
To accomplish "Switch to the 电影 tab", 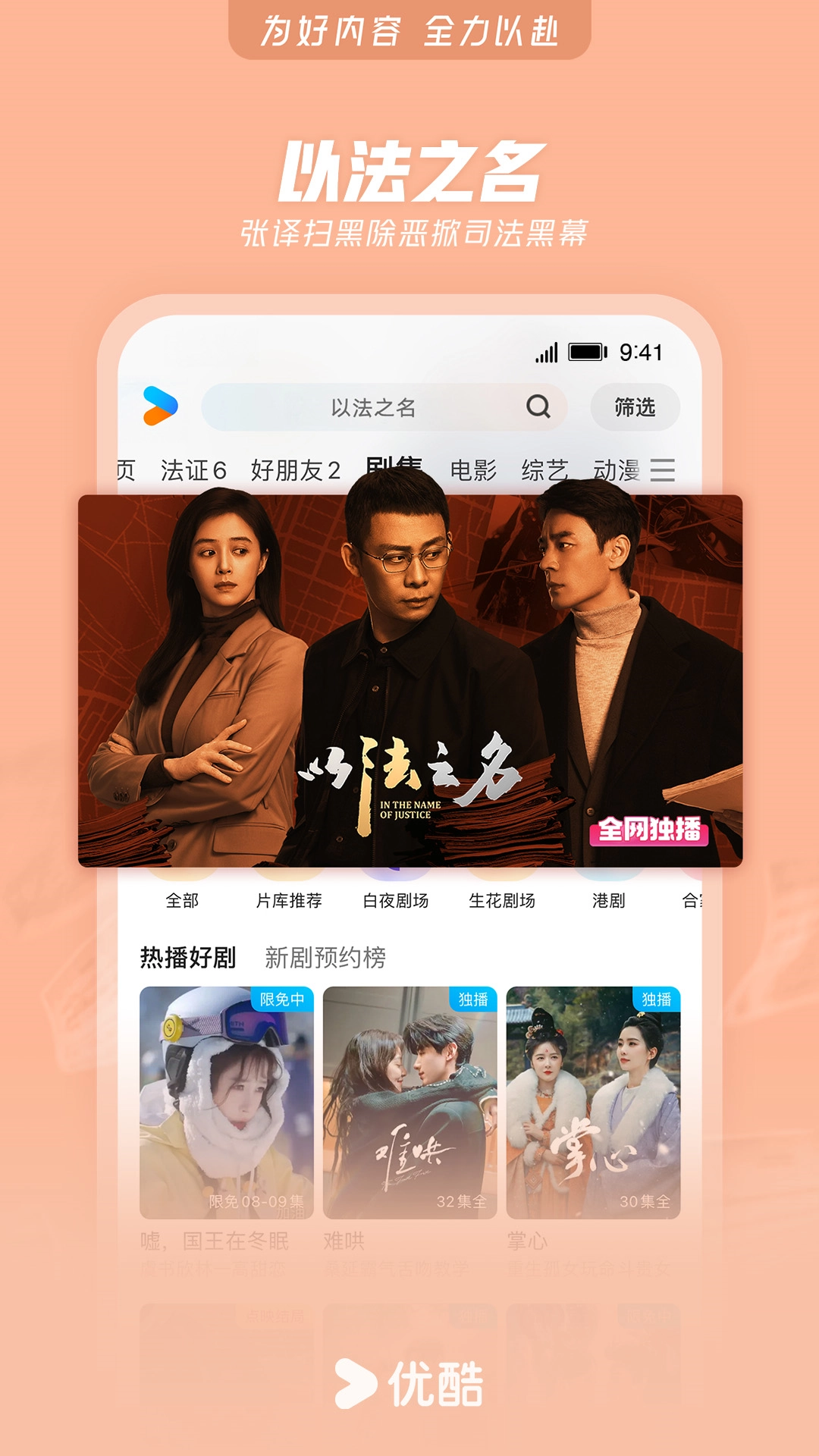I will coord(474,470).
